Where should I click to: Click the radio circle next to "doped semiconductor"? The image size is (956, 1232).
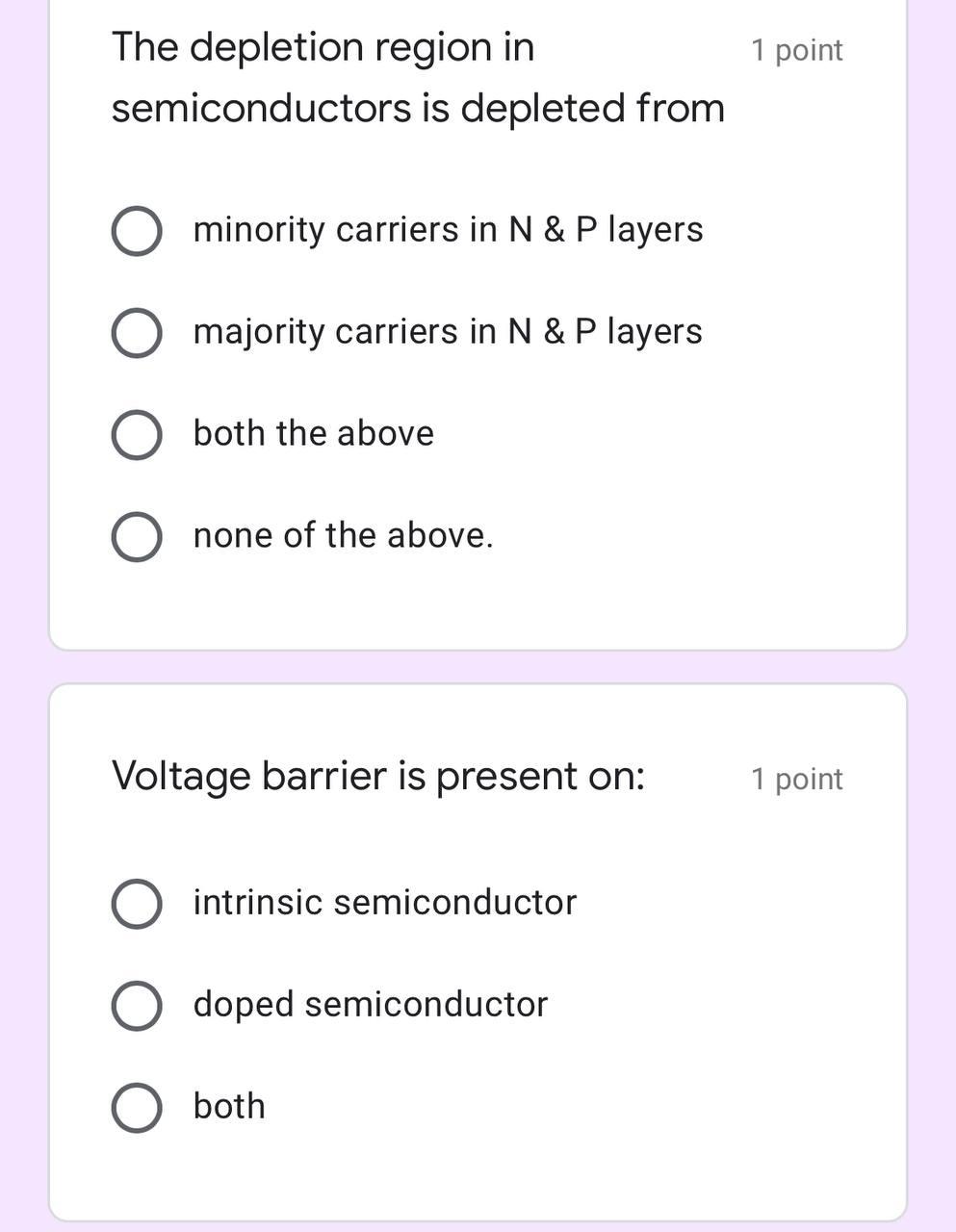(x=136, y=1004)
